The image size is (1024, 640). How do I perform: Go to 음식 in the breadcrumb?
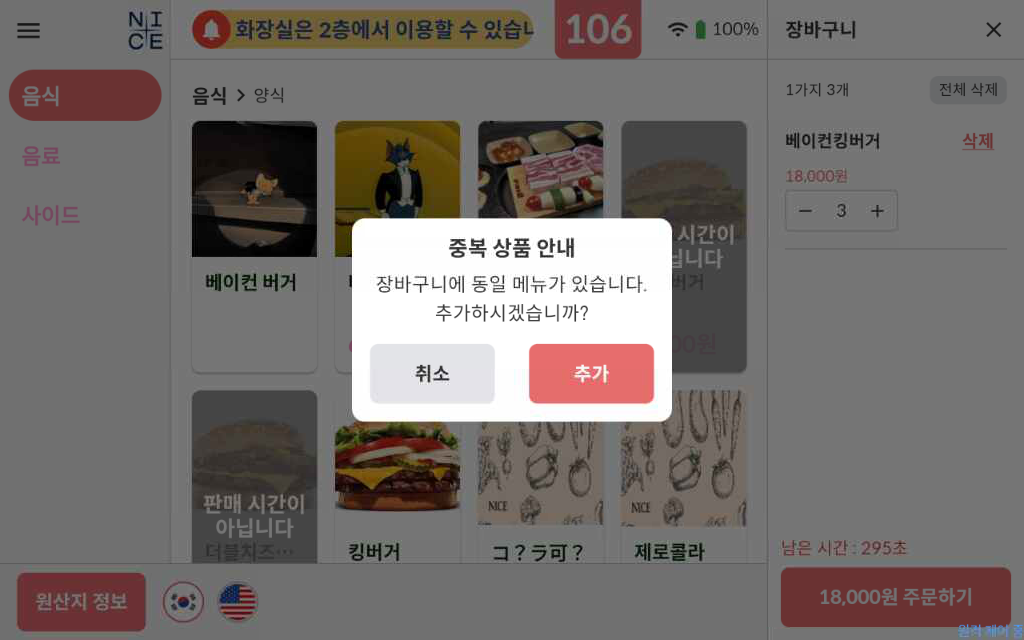tap(209, 95)
